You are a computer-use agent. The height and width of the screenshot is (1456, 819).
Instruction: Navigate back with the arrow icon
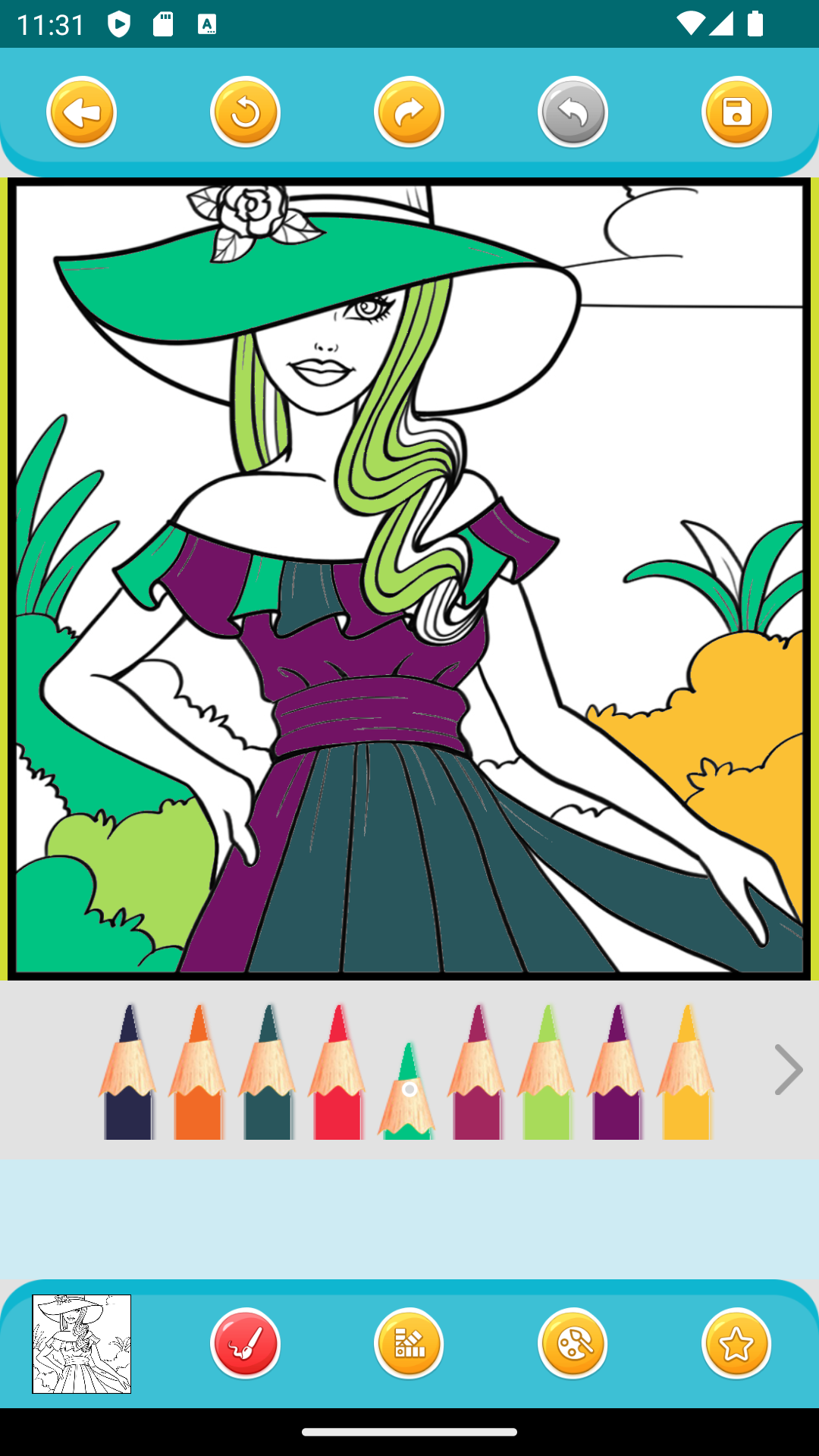point(81,111)
